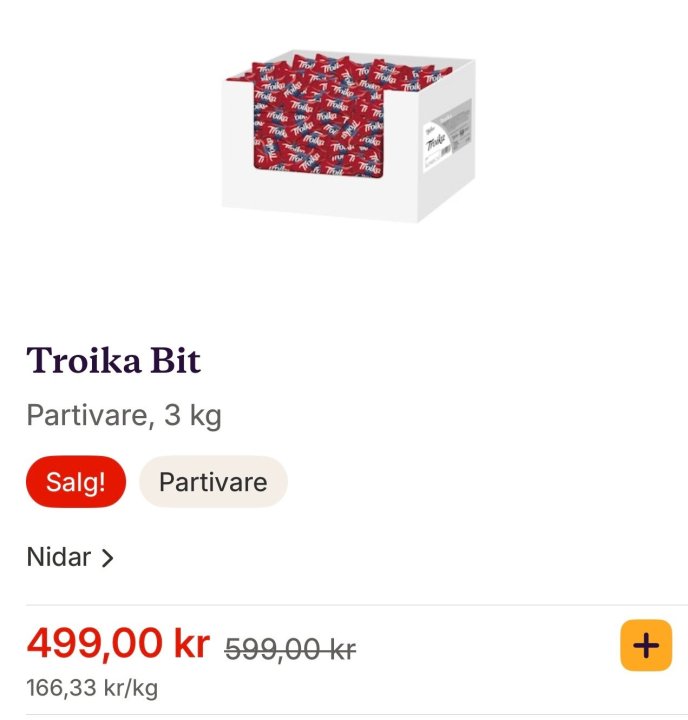This screenshot has height=720, width=688.
Task: Open the Troika Bit product image
Action: (x=348, y=135)
